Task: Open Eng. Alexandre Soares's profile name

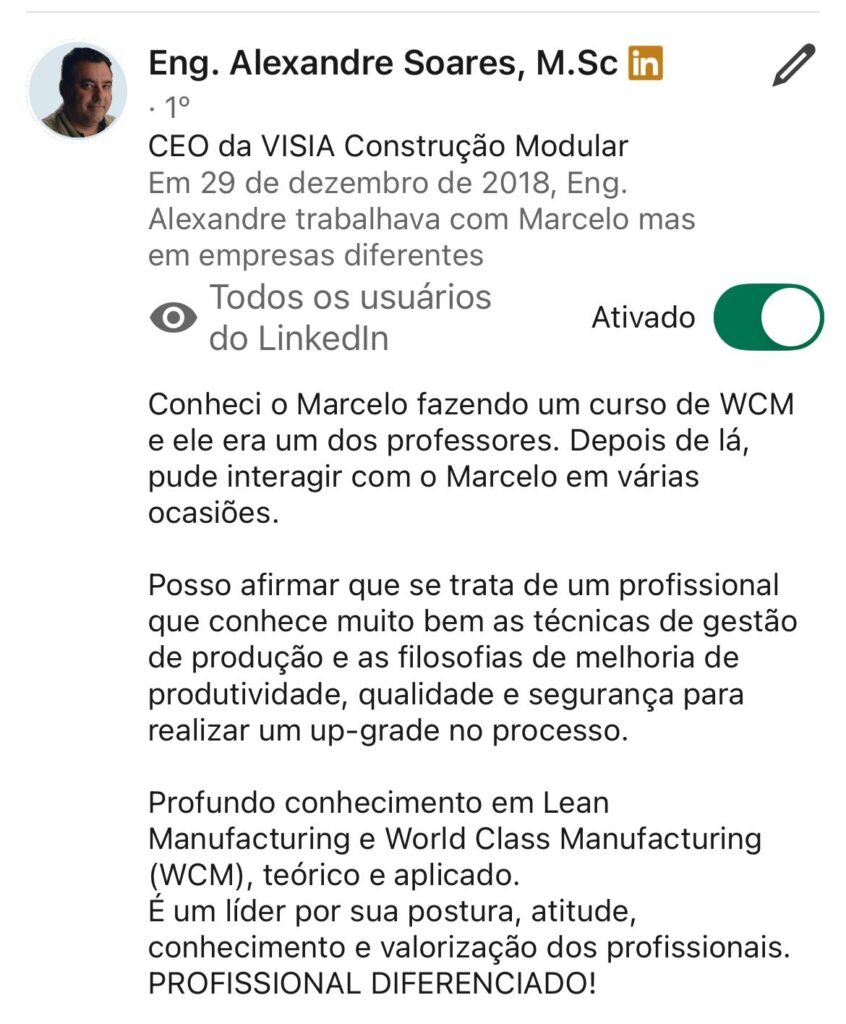Action: [x=382, y=64]
